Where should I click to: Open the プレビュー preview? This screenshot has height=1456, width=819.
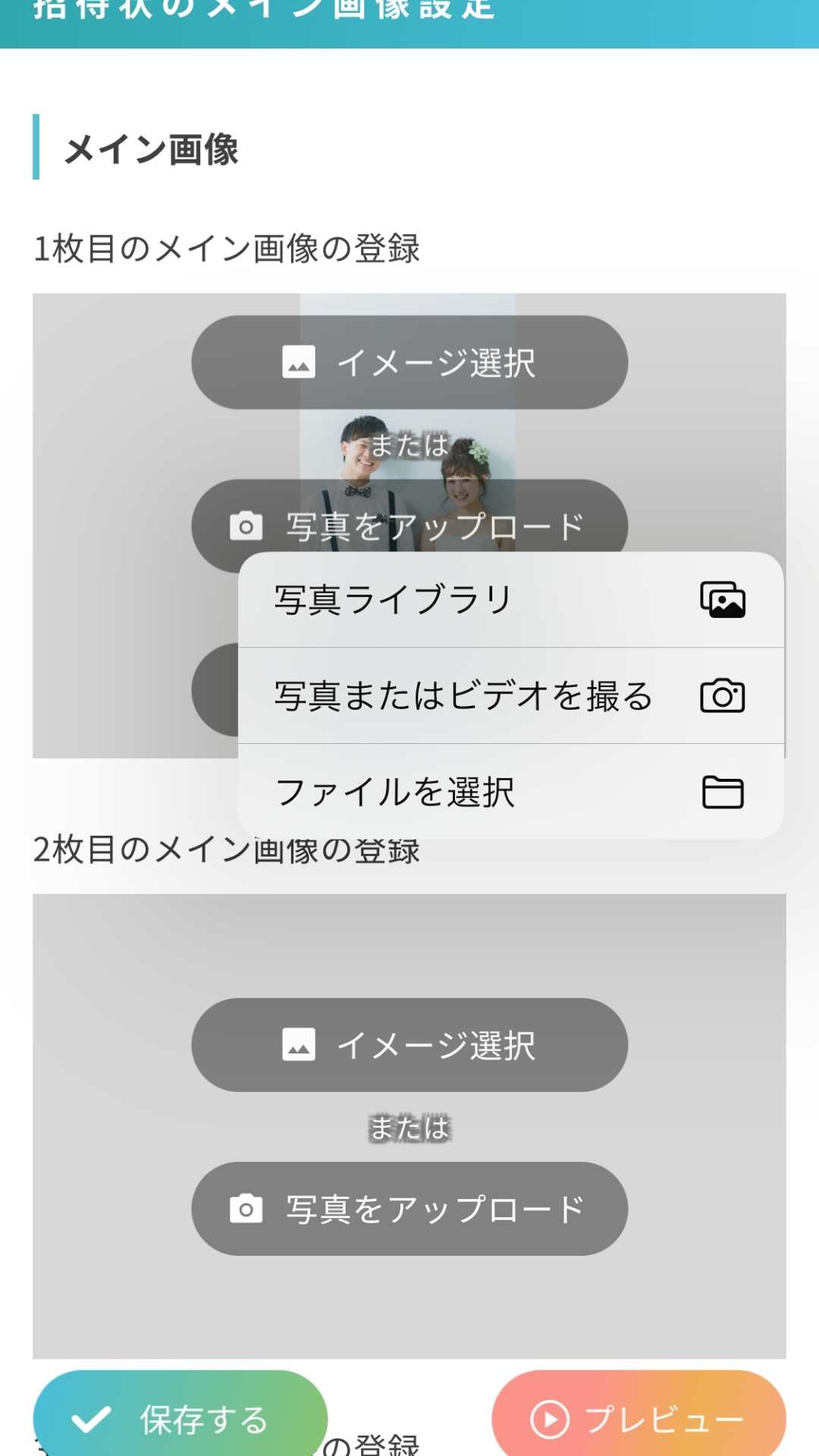(x=639, y=1417)
